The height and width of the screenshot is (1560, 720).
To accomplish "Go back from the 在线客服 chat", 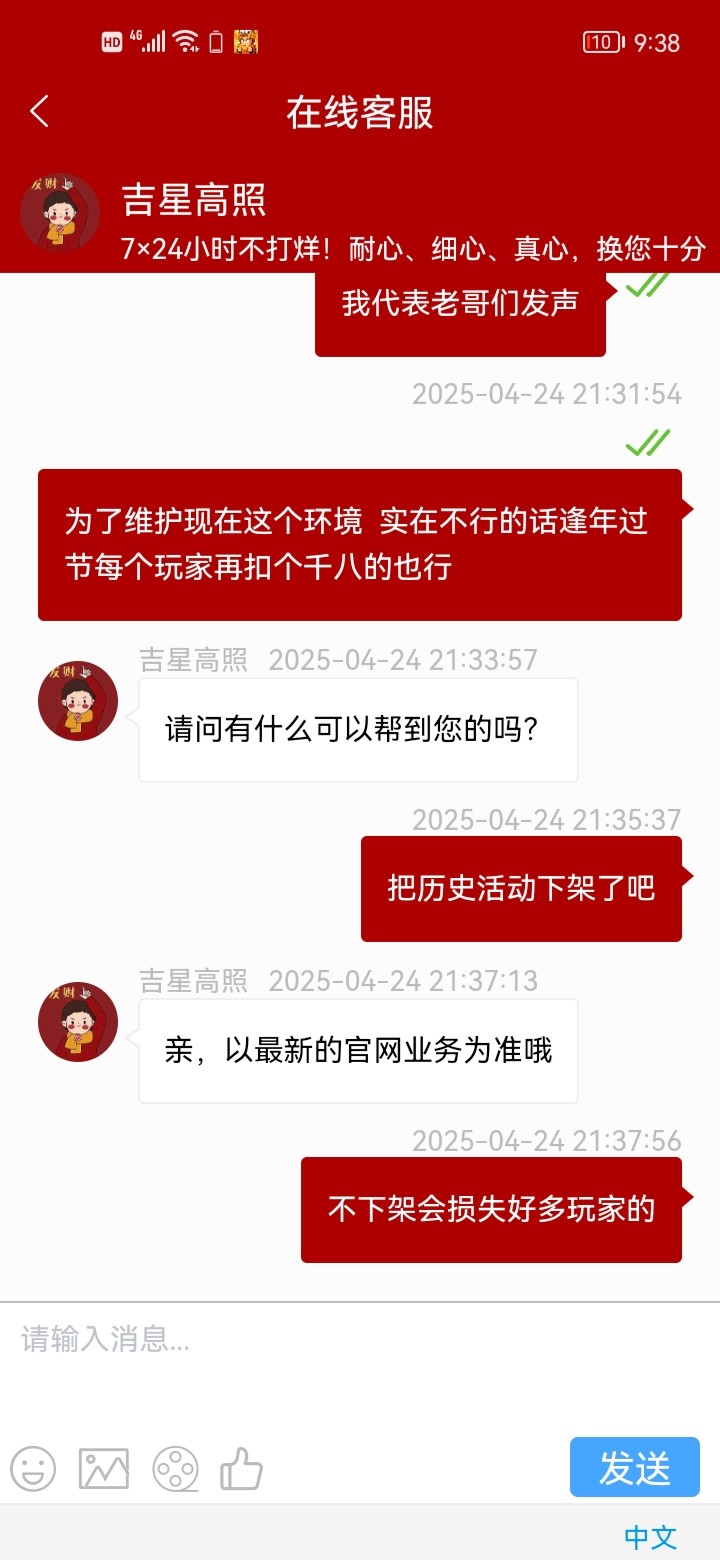I will (40, 111).
